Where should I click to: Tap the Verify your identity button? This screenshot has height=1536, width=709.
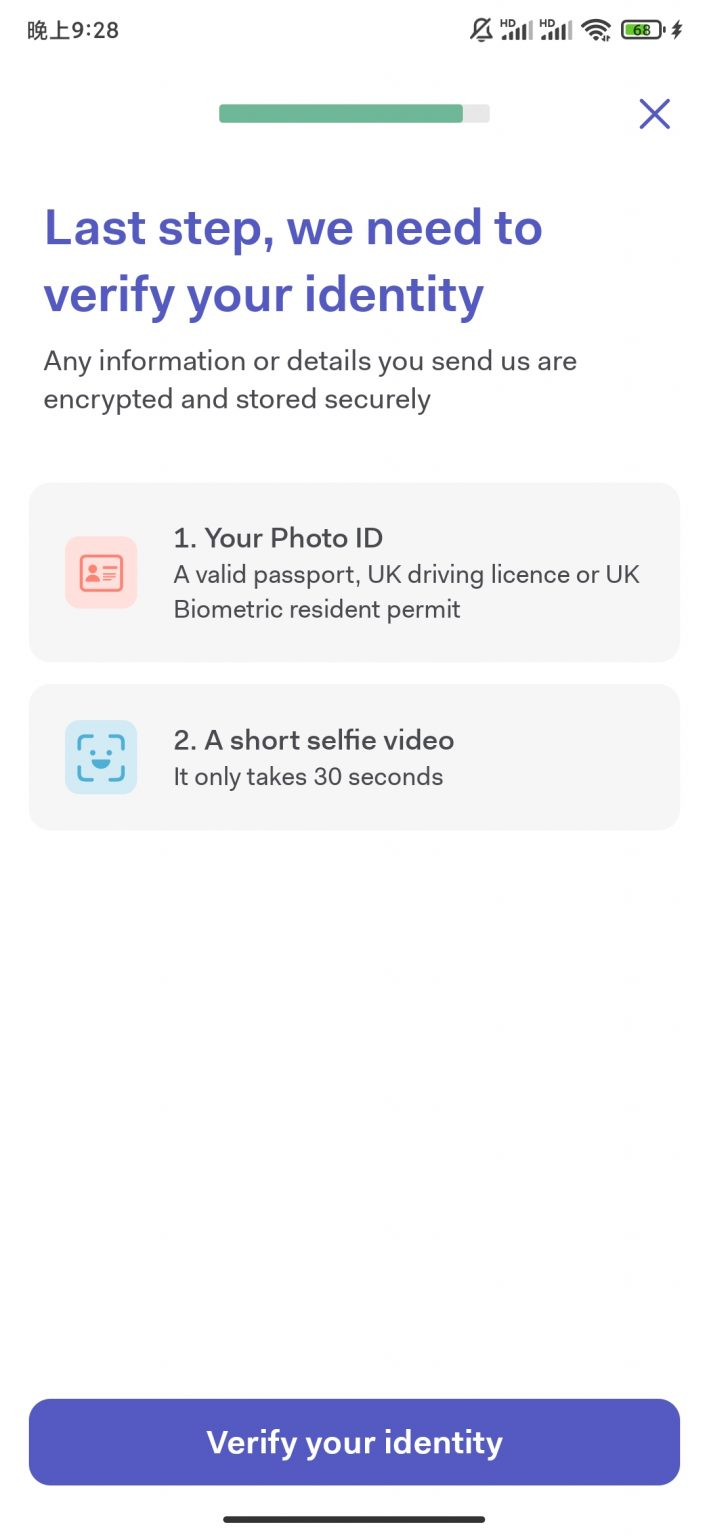(354, 1441)
